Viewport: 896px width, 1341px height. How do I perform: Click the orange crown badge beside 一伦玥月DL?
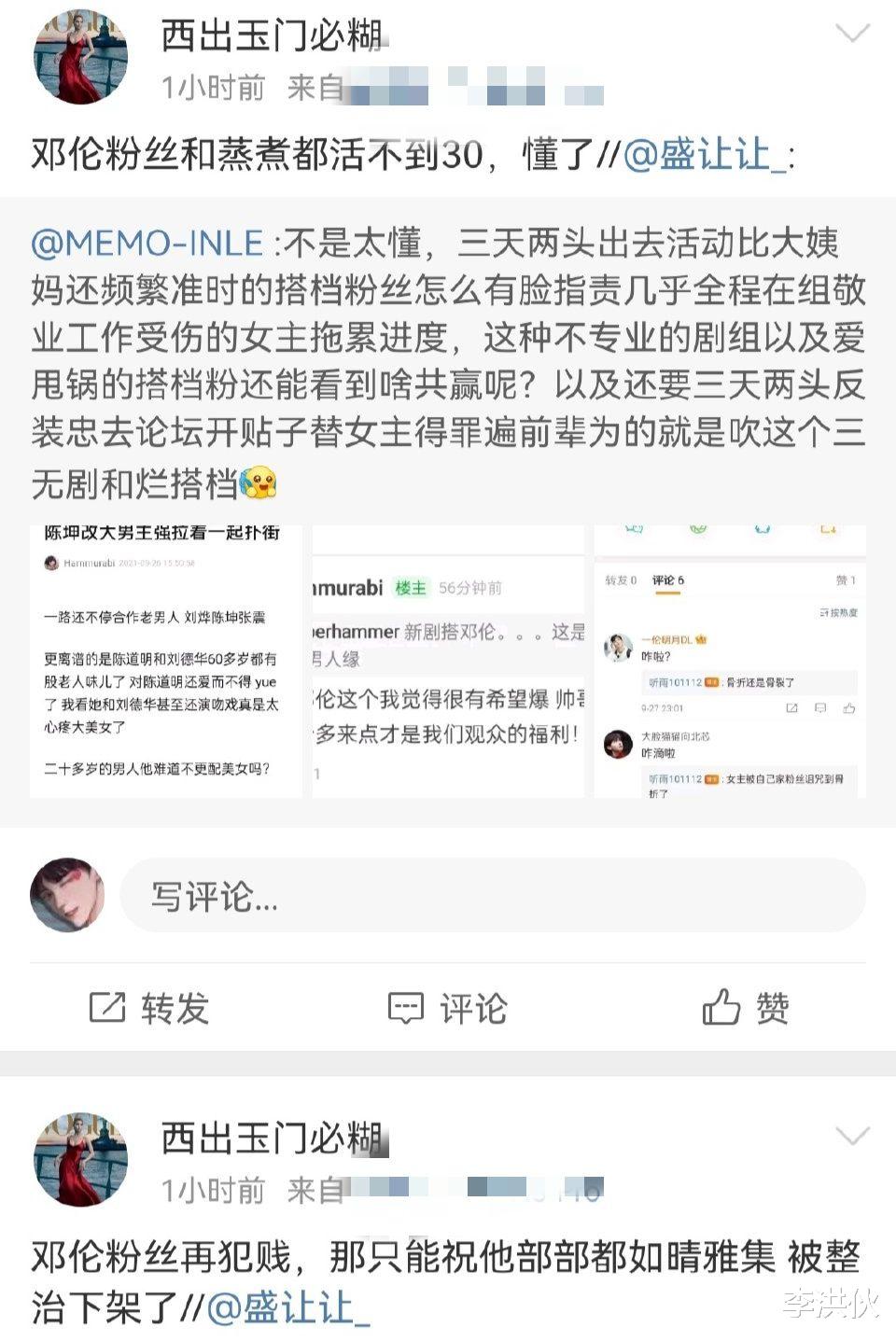[701, 640]
